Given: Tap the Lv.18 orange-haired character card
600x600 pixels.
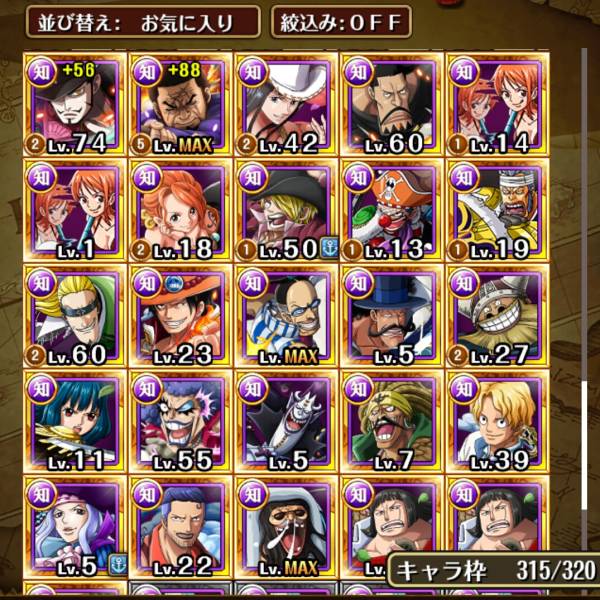Looking at the screenshot, I should click(x=181, y=209).
